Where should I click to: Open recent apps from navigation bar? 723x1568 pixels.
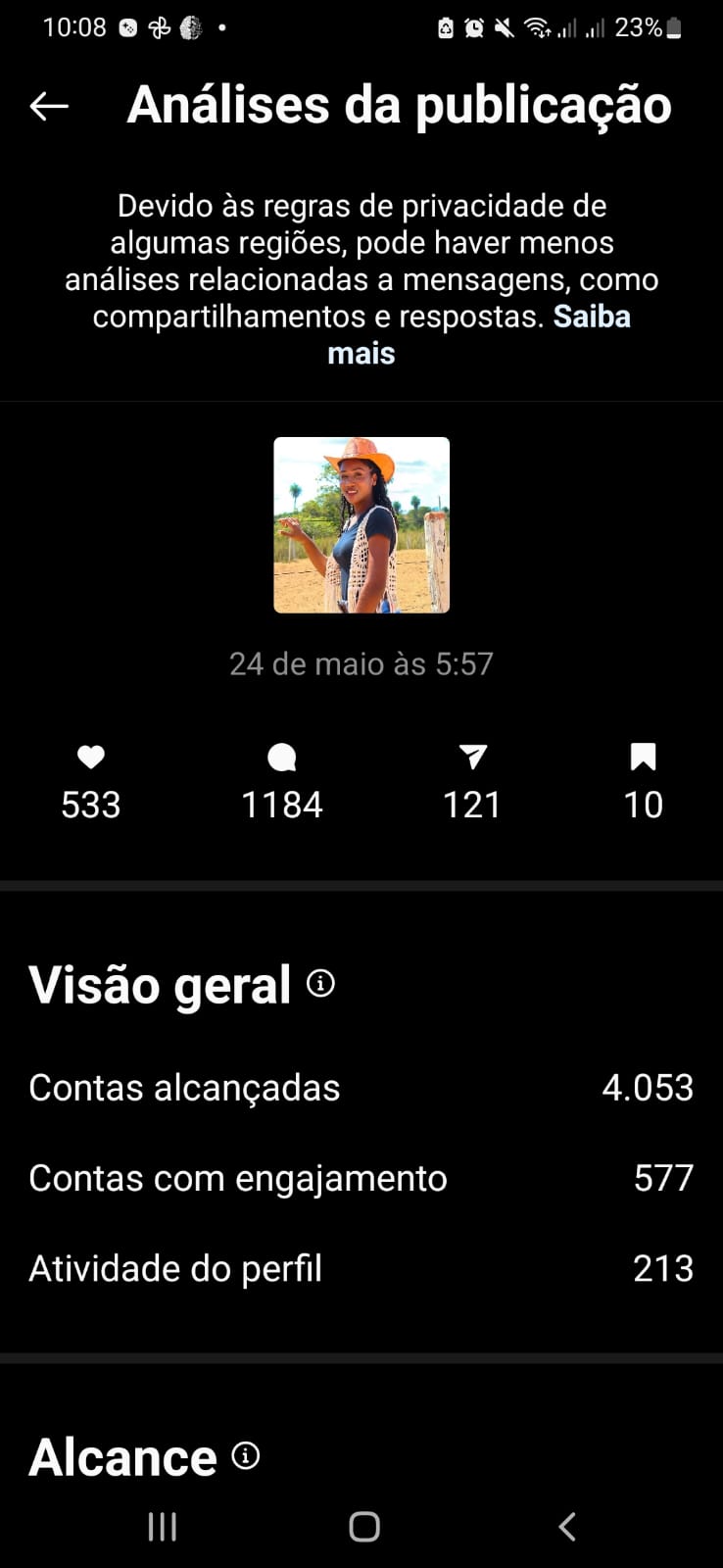coord(163,1526)
